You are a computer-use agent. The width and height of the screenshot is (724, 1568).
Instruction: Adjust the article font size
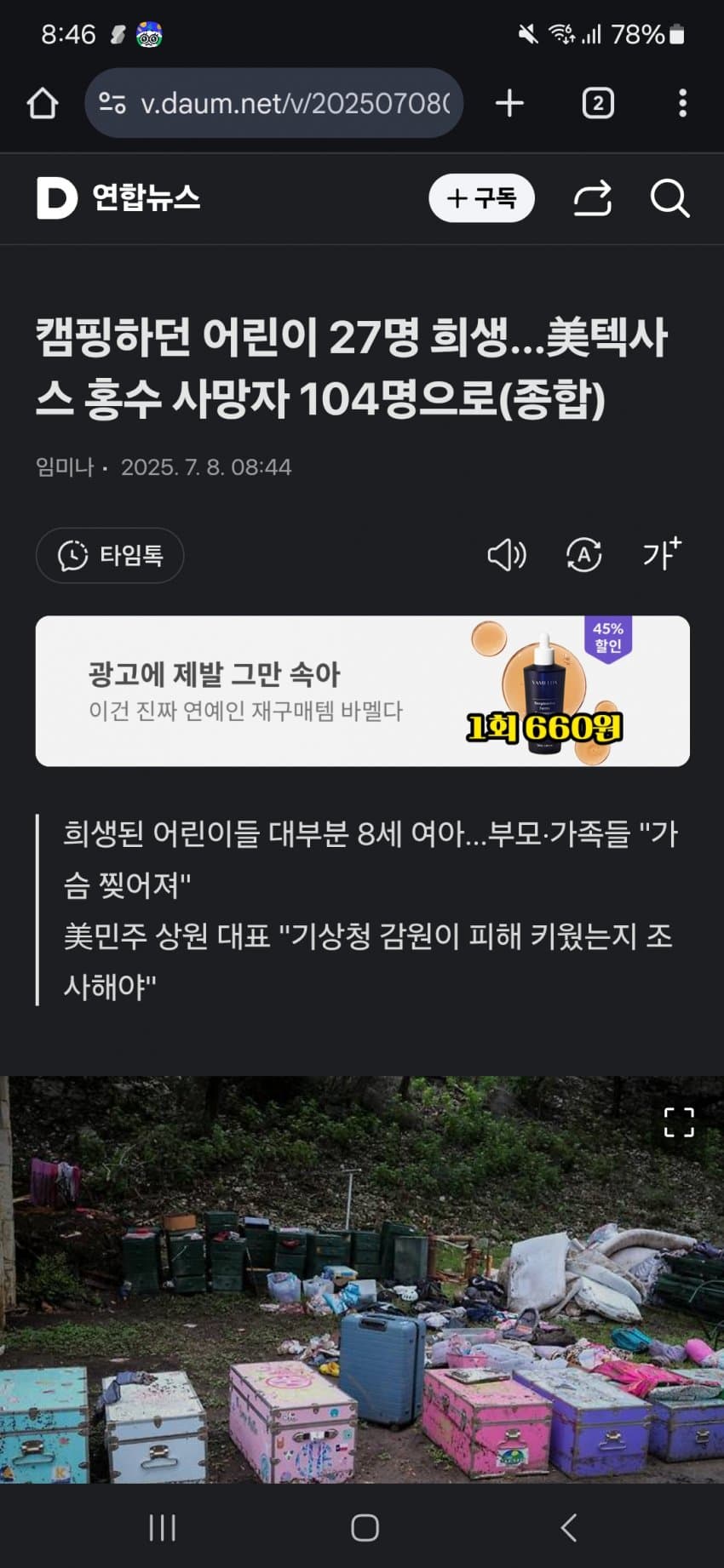tap(662, 554)
